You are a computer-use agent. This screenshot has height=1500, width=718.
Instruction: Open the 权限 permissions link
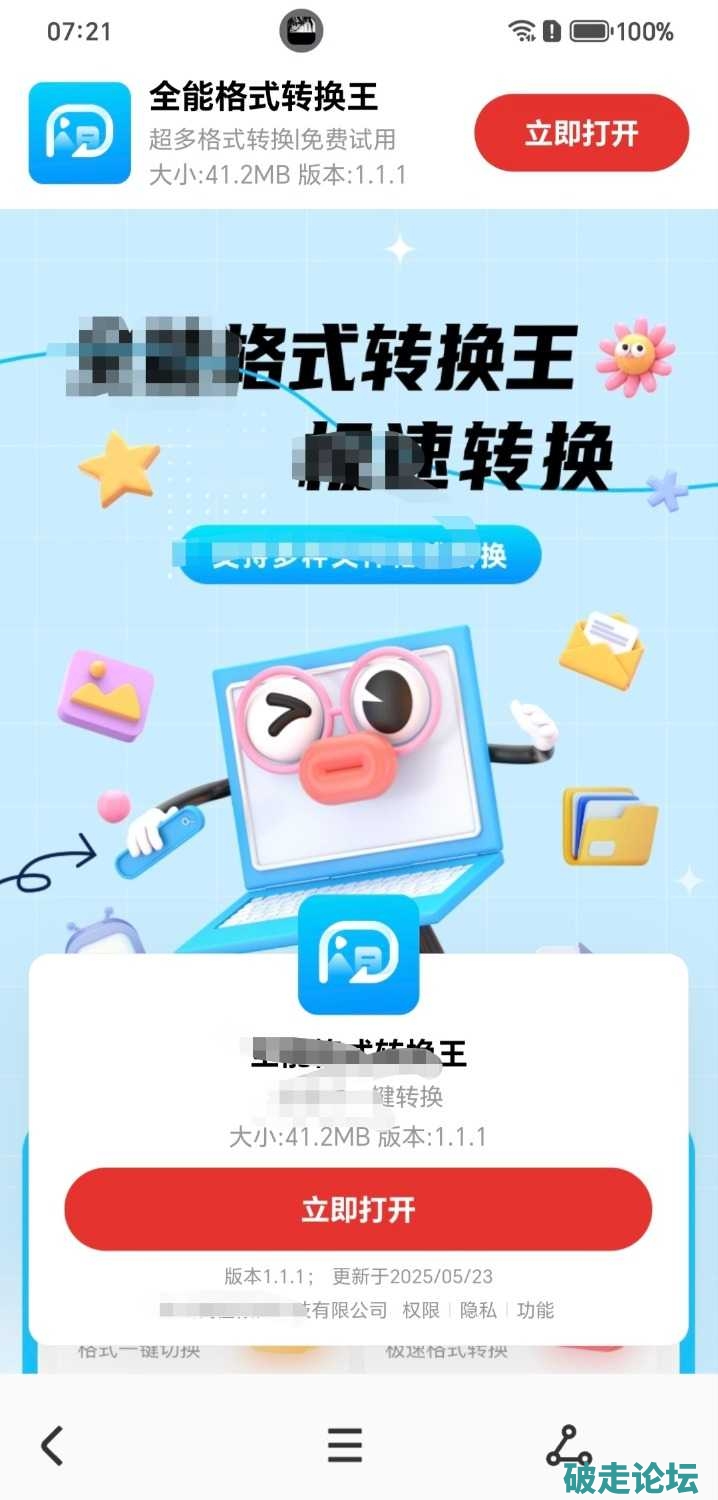click(x=421, y=1310)
